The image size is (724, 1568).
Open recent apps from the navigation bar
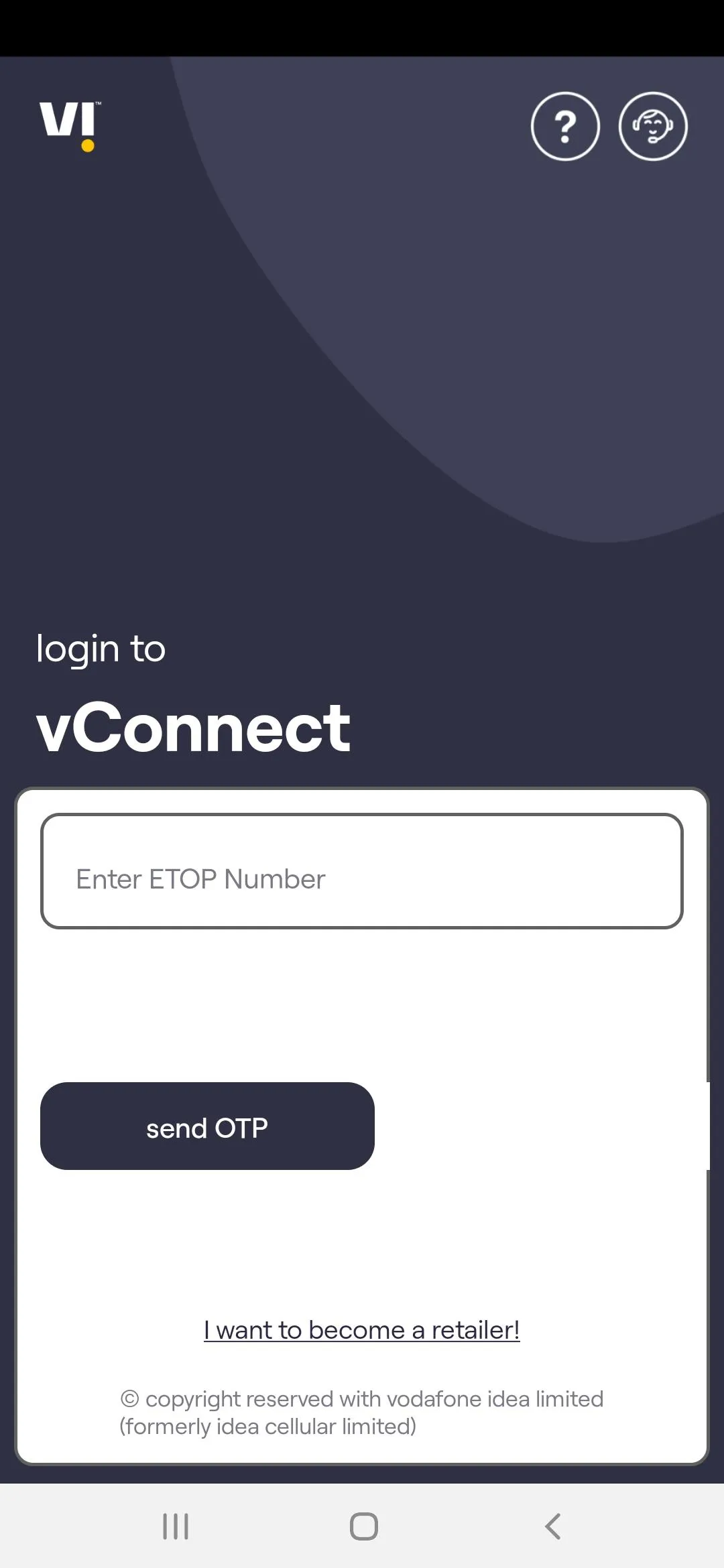tap(176, 1526)
